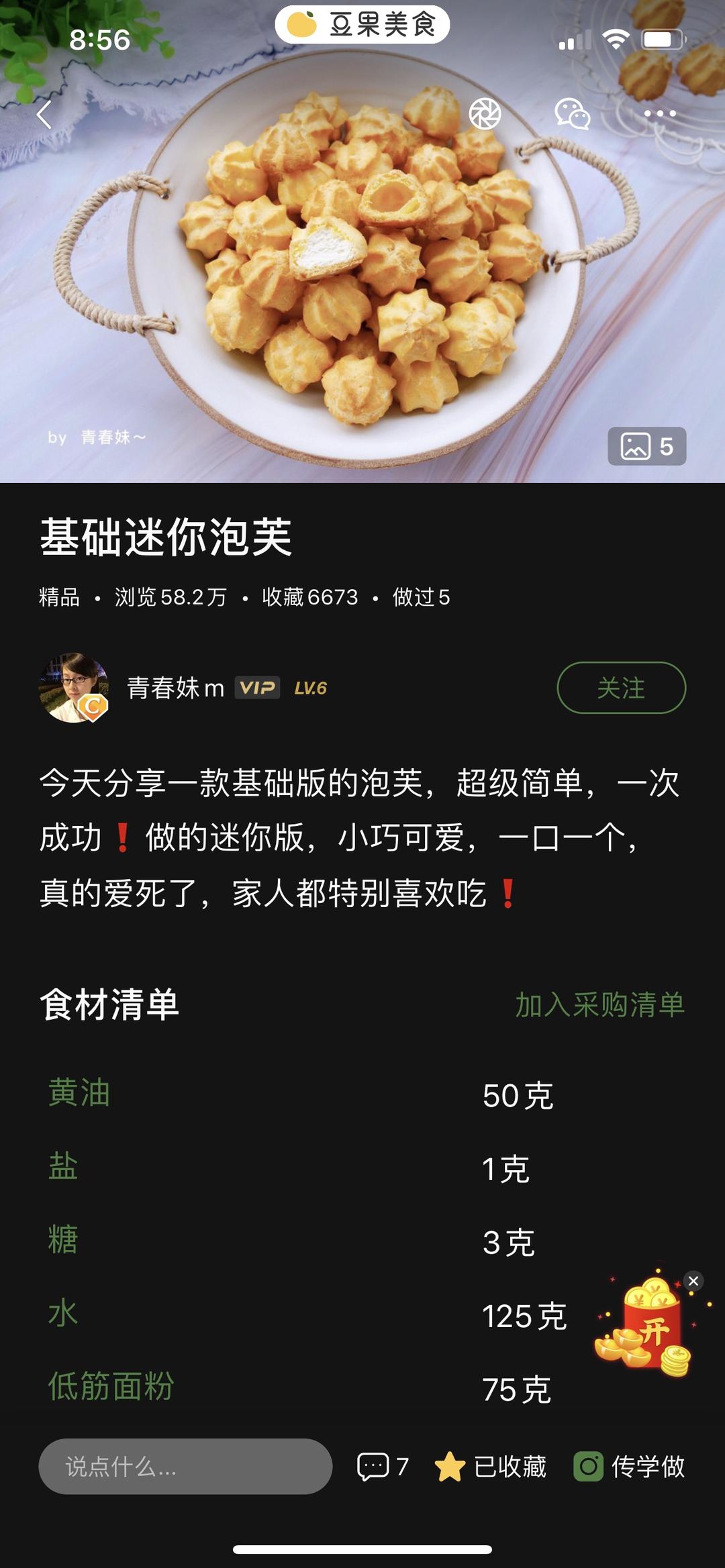View the 7 comments
Viewport: 725px width, 1568px height.
pyautogui.click(x=383, y=1466)
